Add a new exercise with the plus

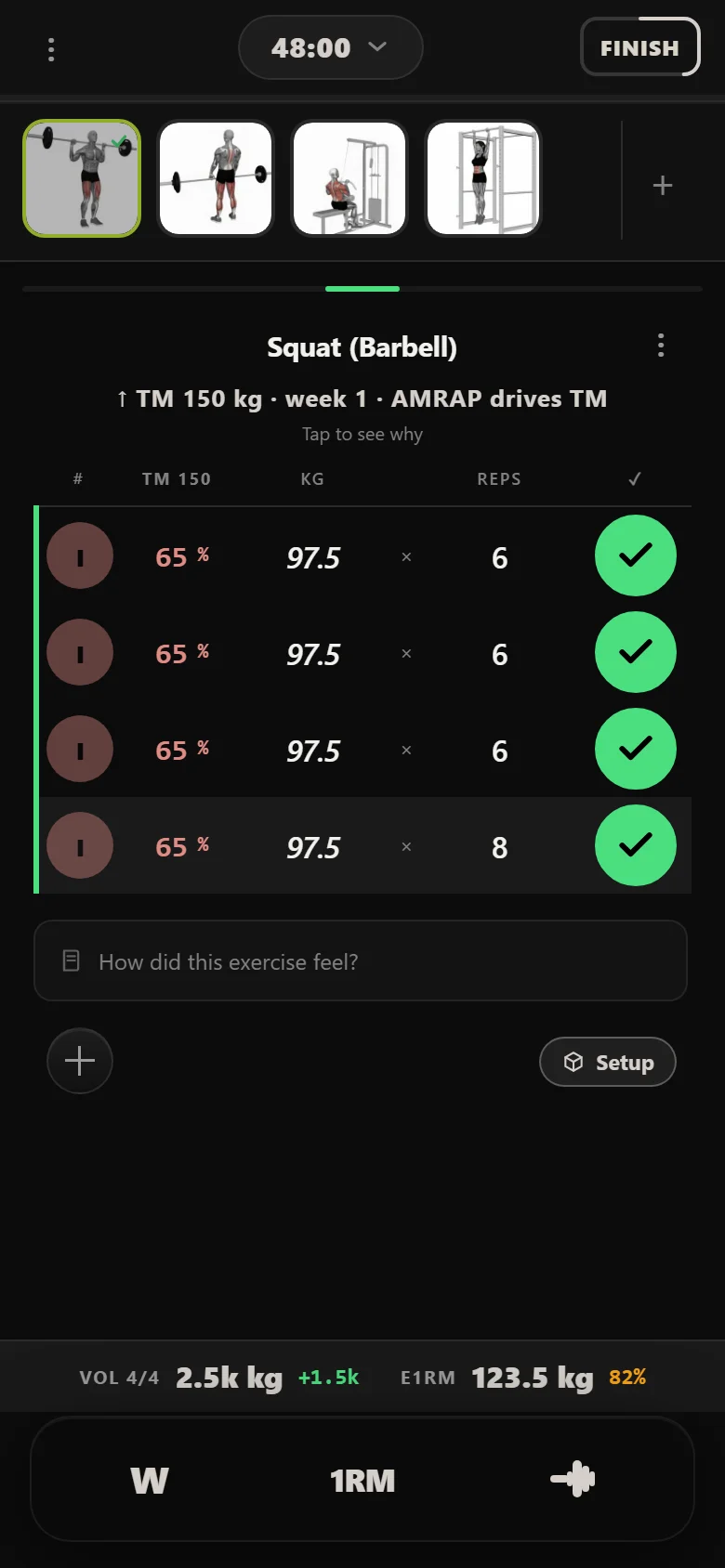pos(663,185)
